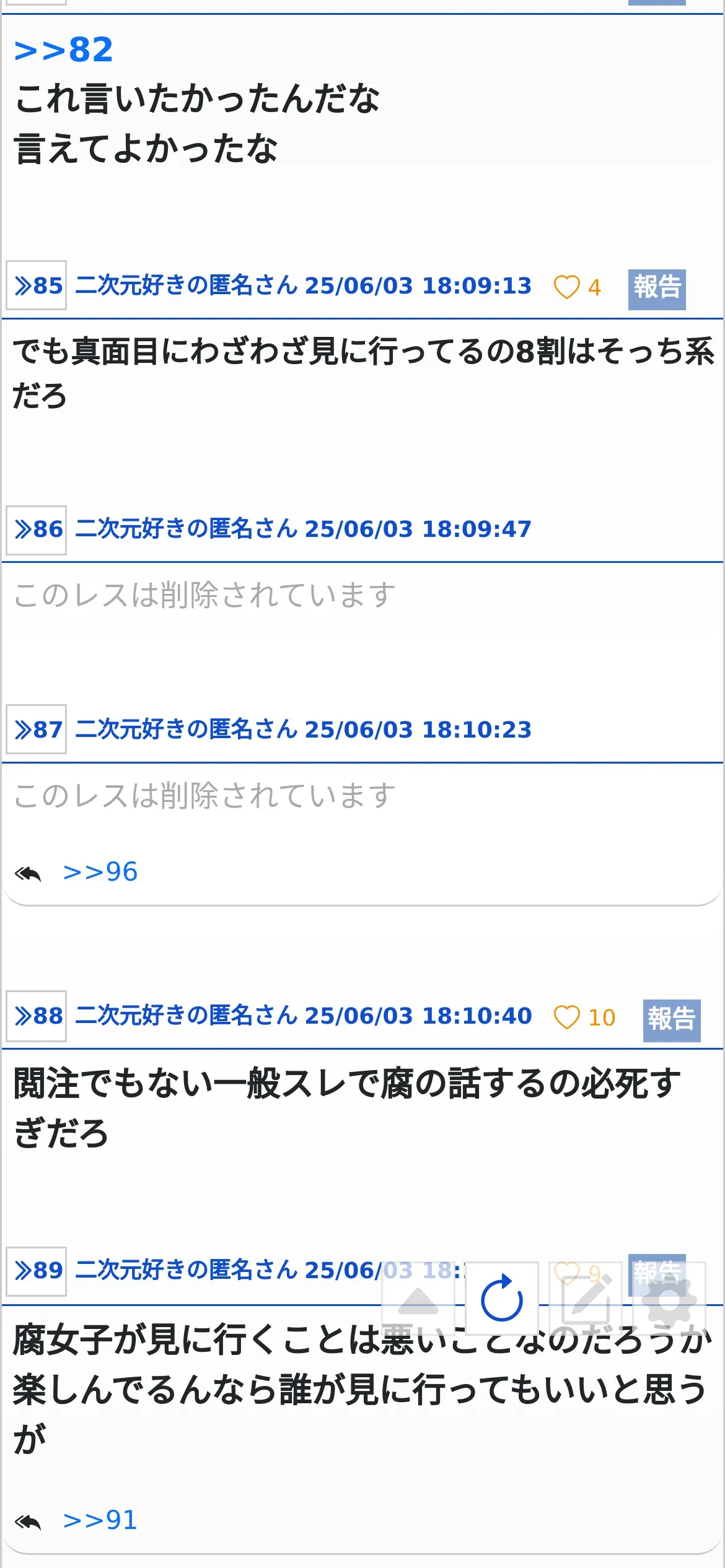Like post 85 with the heart

click(x=566, y=287)
